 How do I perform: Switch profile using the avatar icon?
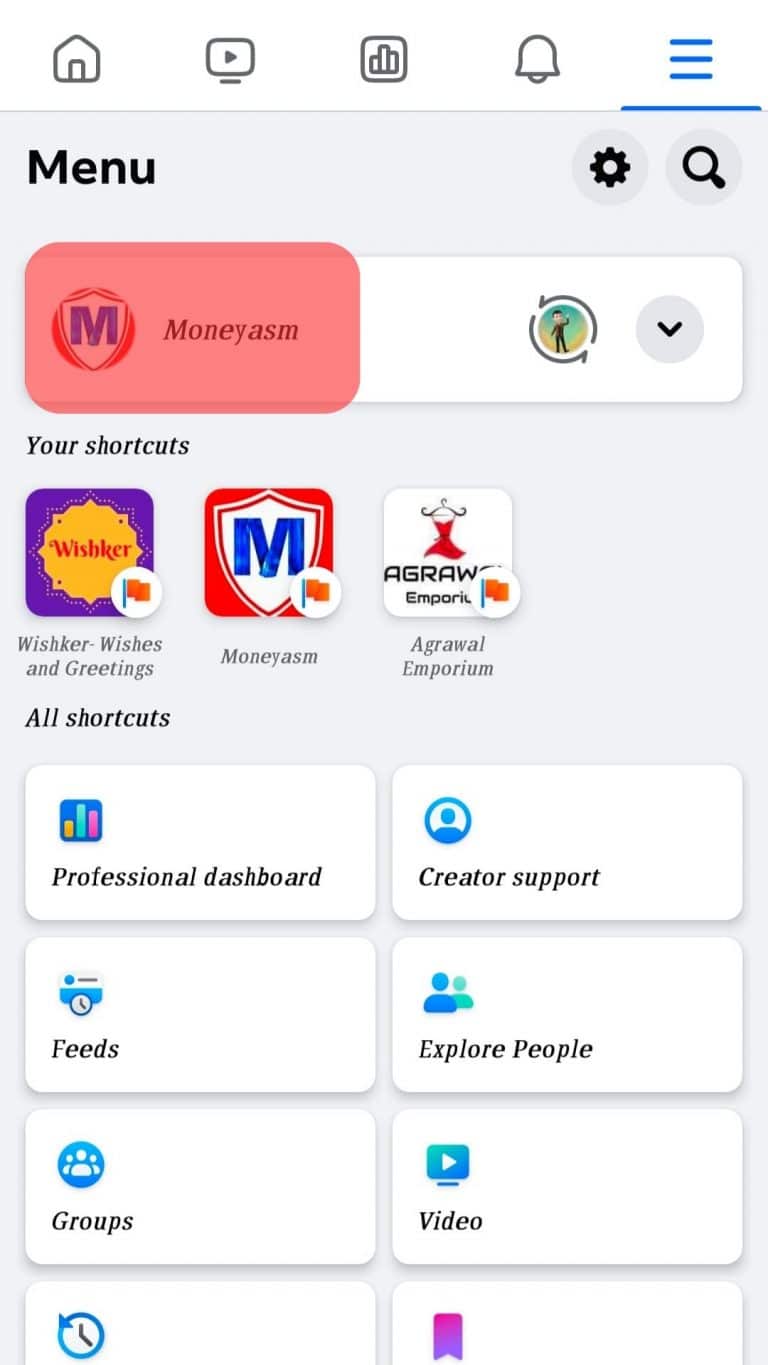coord(562,328)
